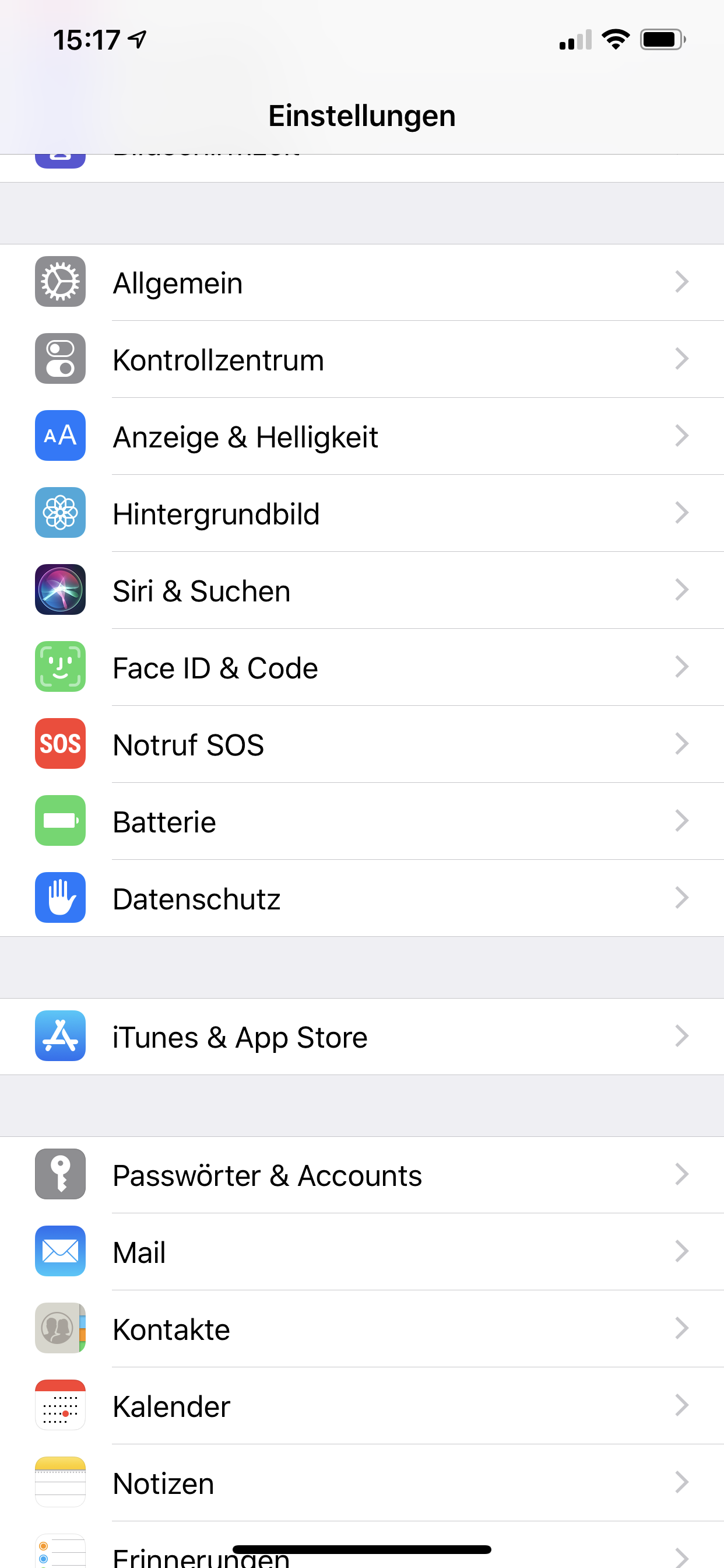724x1568 pixels.
Task: View Batterie settings
Action: [x=361, y=822]
